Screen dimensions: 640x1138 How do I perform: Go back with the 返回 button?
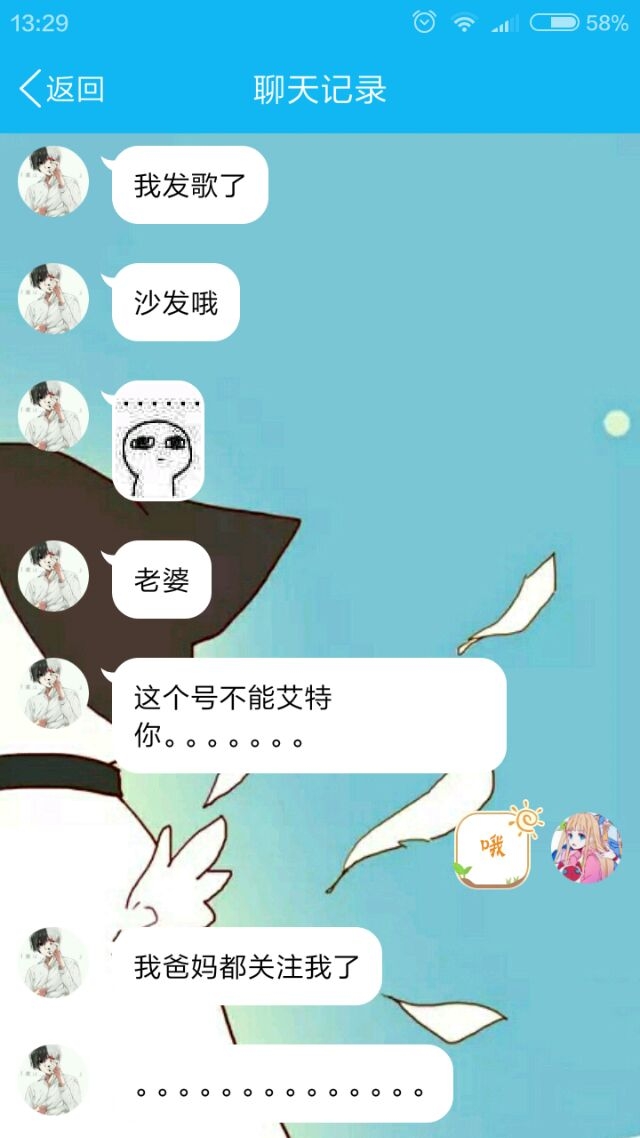(62, 89)
